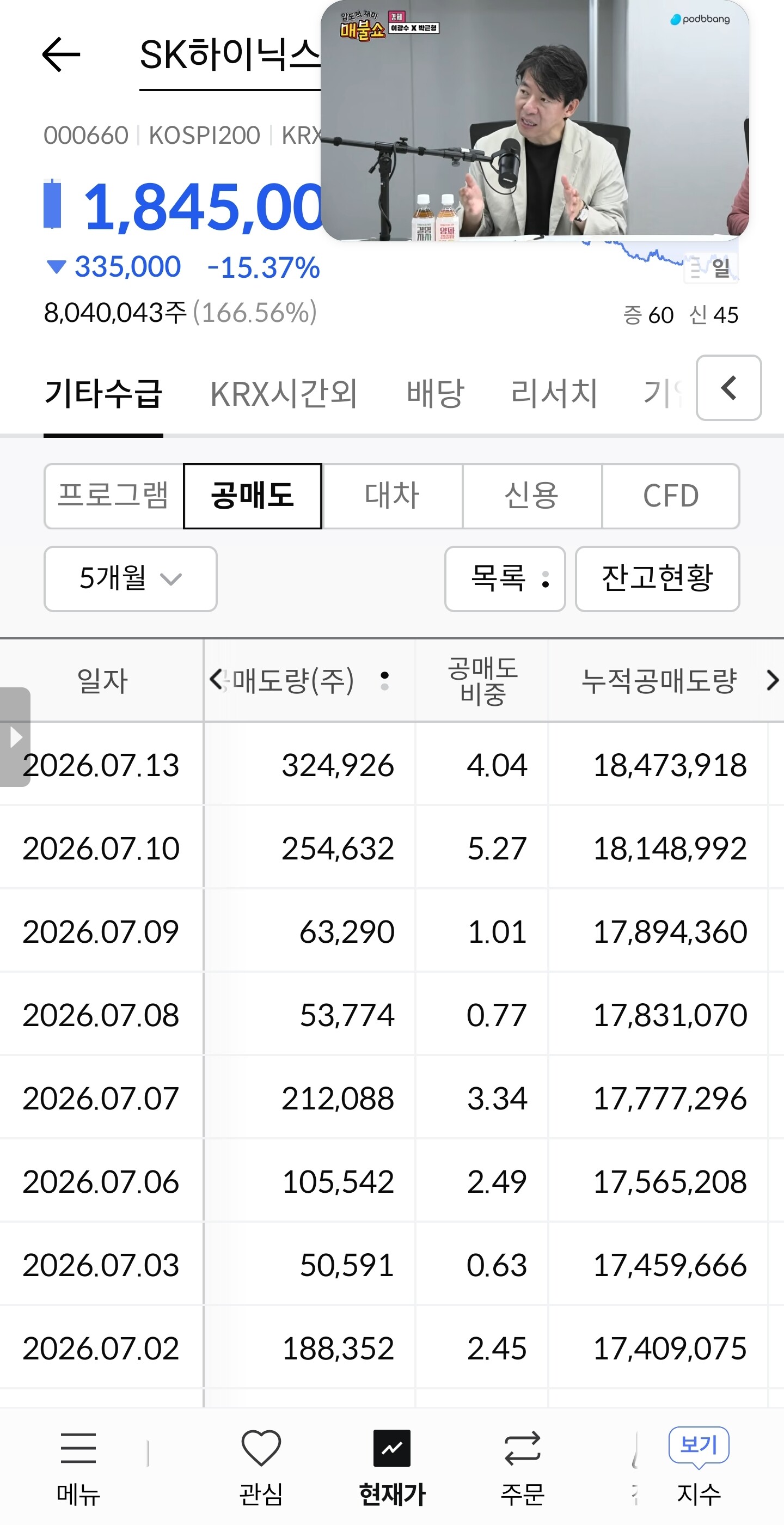Open the 배당 tab

[x=435, y=393]
